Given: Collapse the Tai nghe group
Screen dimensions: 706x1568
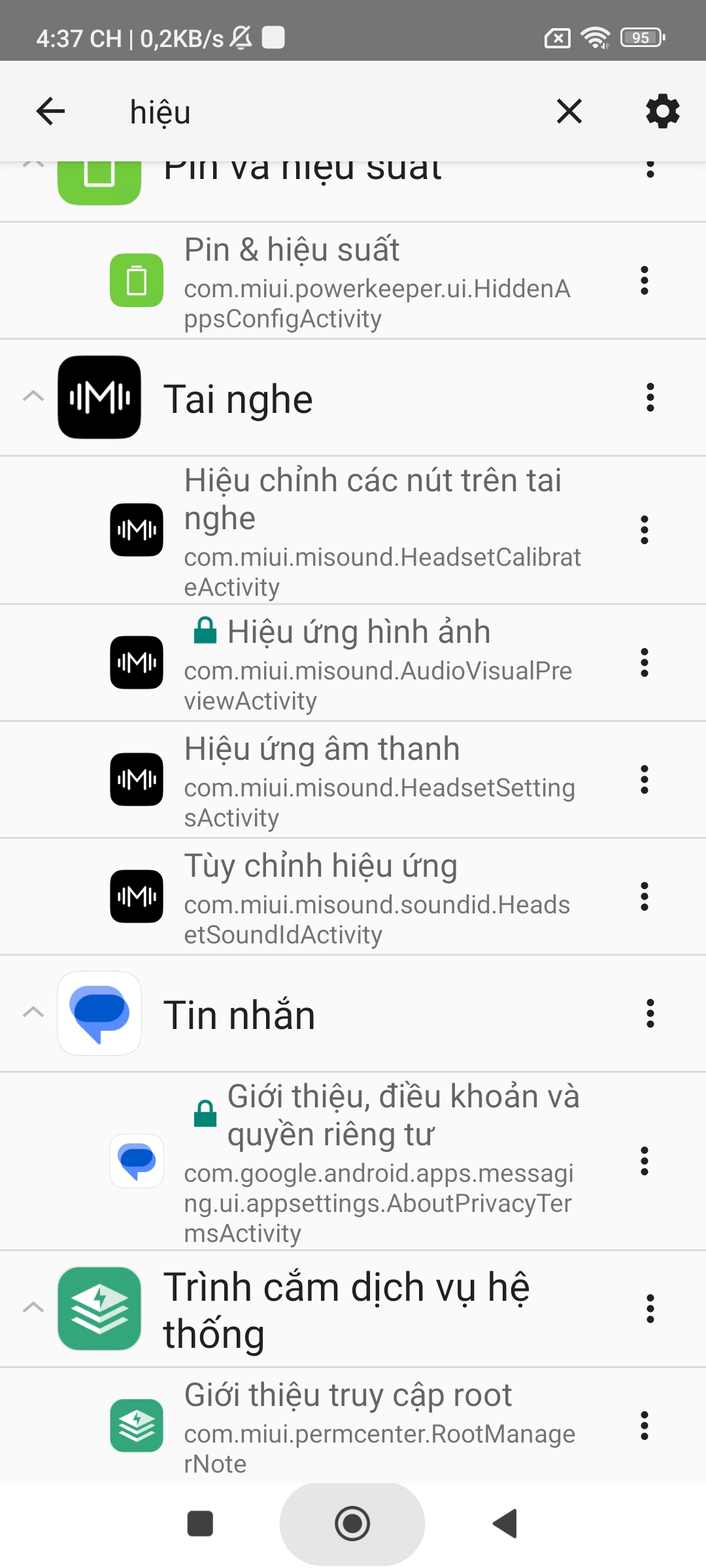Looking at the screenshot, I should (x=33, y=397).
